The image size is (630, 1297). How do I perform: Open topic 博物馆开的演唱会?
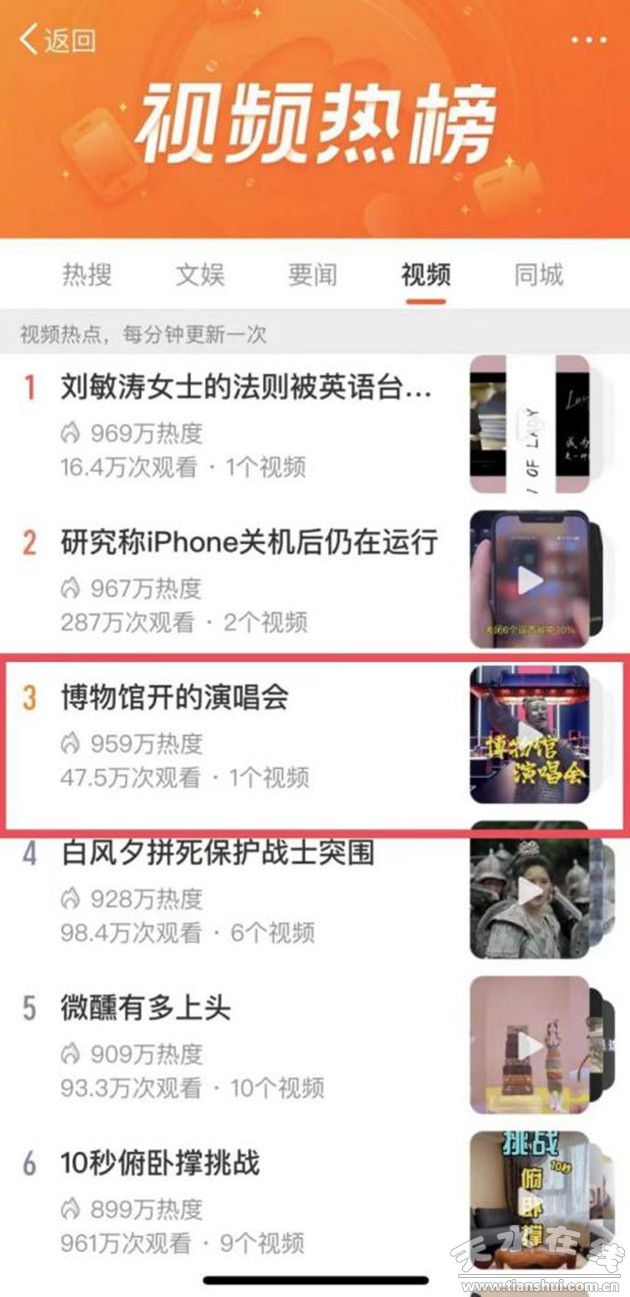[175, 697]
